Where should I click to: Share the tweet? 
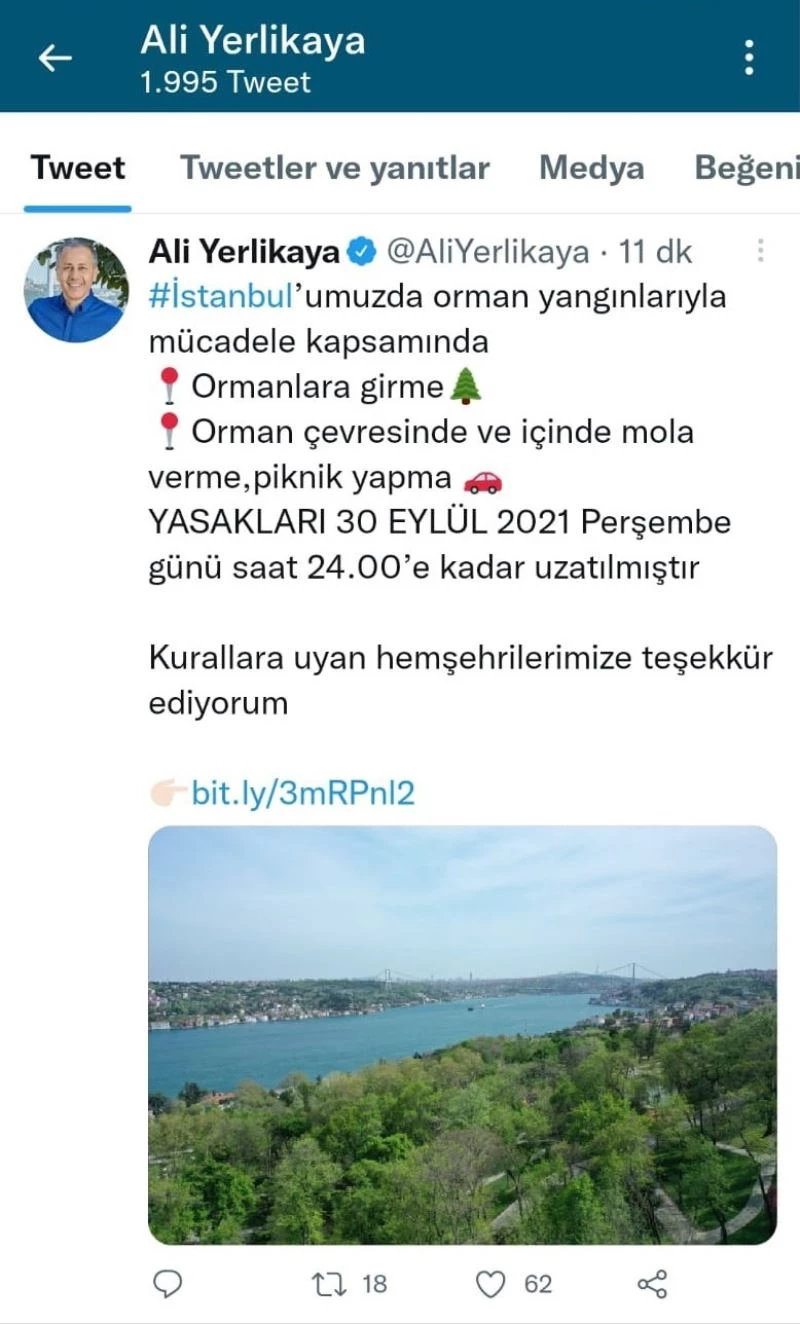click(652, 1284)
